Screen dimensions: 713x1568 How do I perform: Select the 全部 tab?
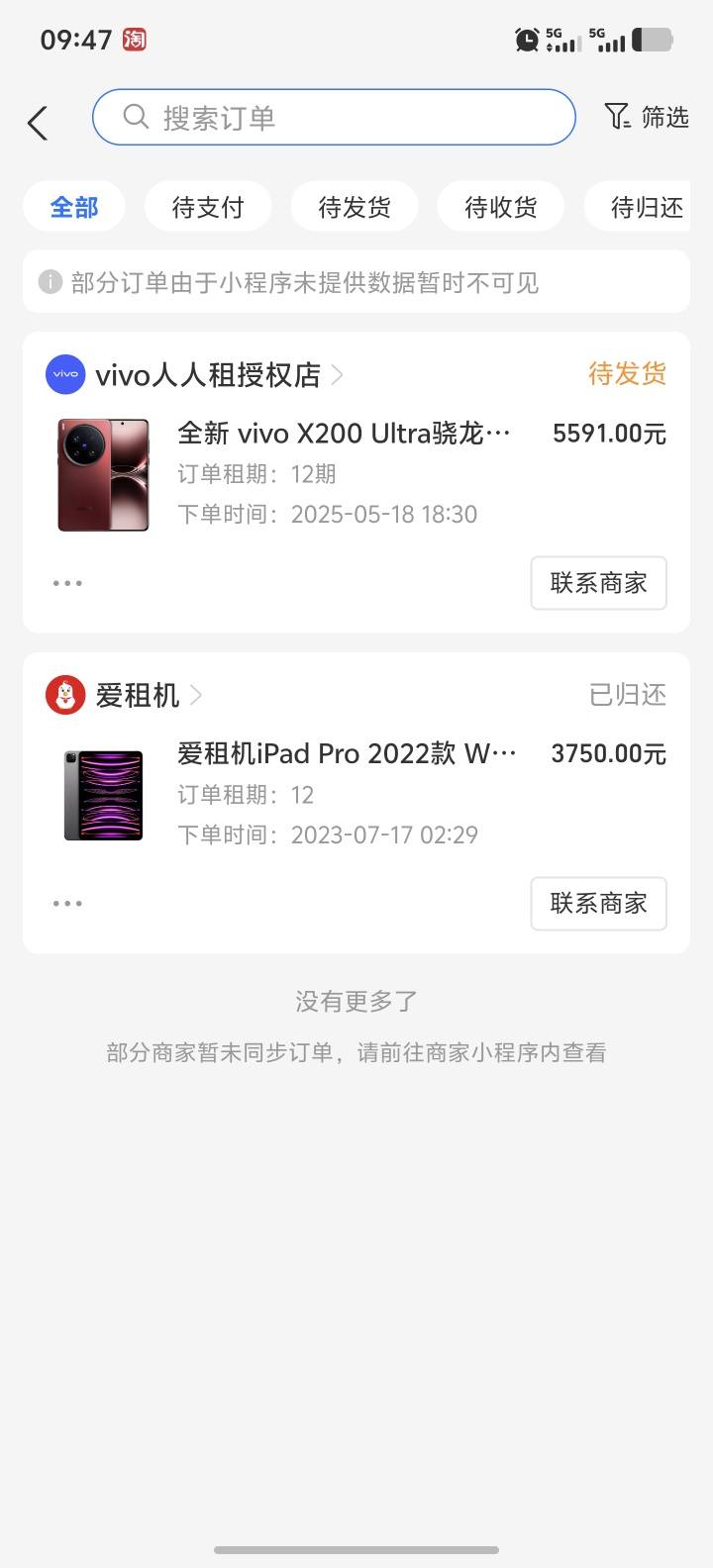(x=74, y=207)
